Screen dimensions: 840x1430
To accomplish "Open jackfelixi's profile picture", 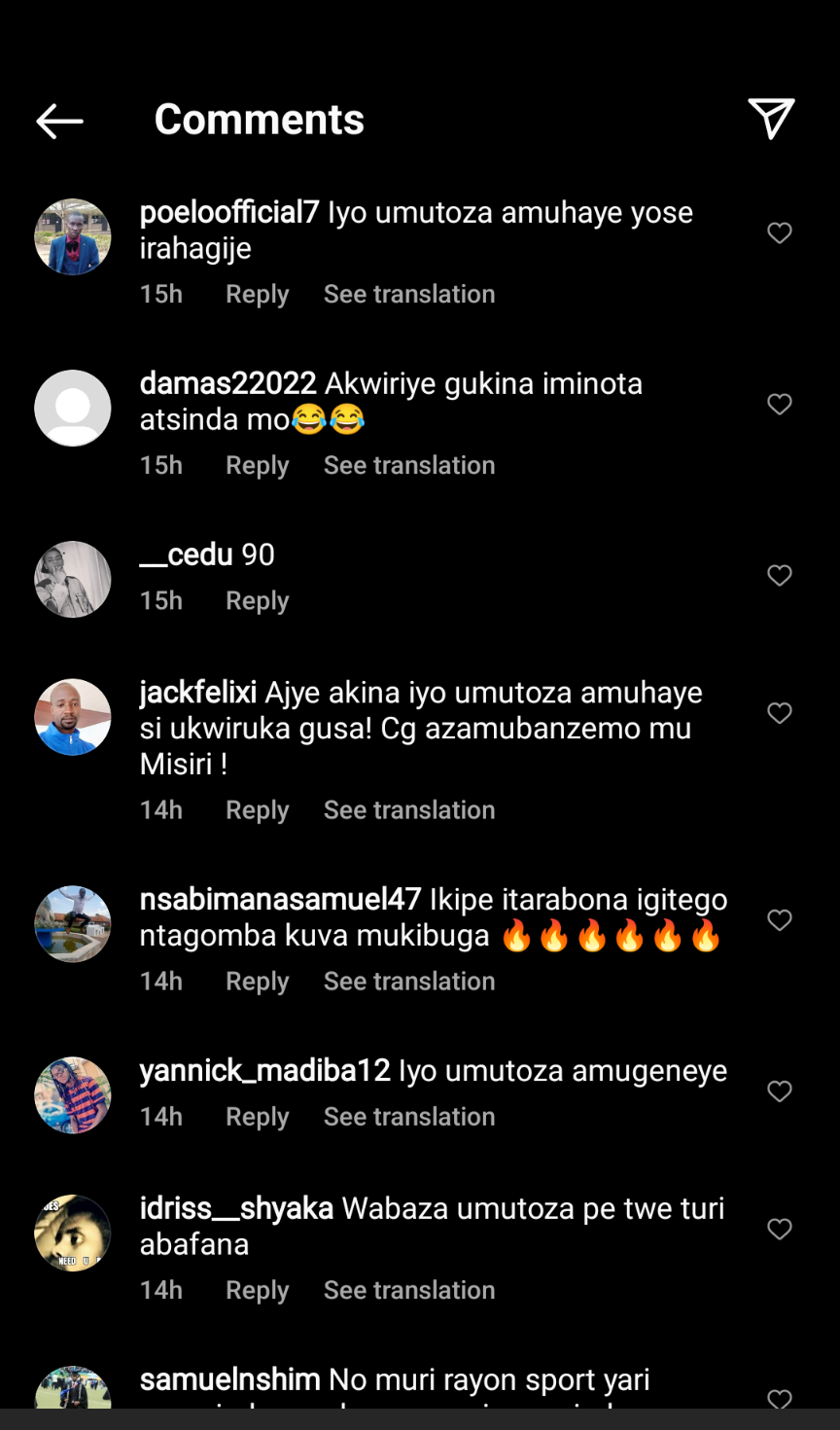I will (x=73, y=717).
